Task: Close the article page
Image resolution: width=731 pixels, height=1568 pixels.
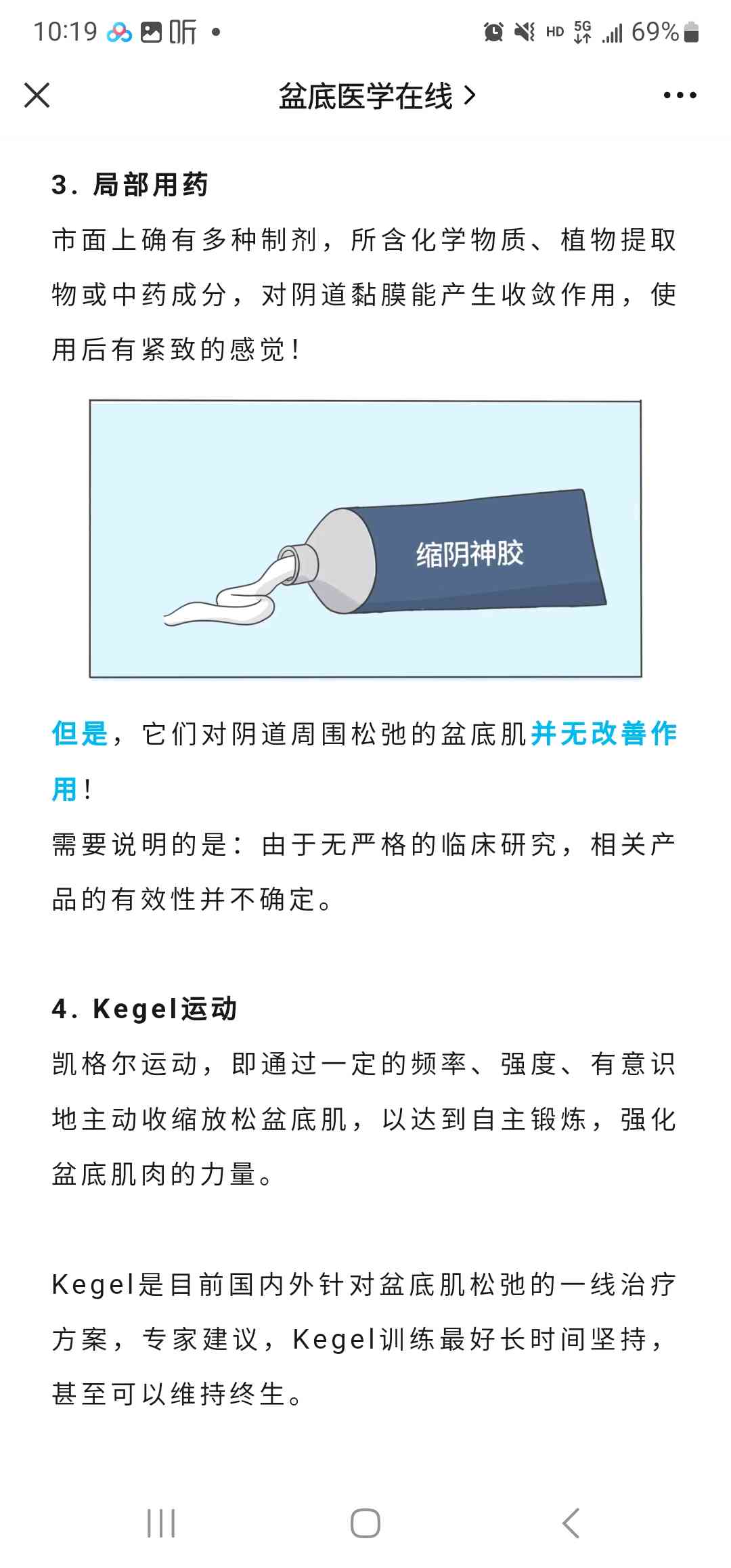Action: pyautogui.click(x=37, y=95)
